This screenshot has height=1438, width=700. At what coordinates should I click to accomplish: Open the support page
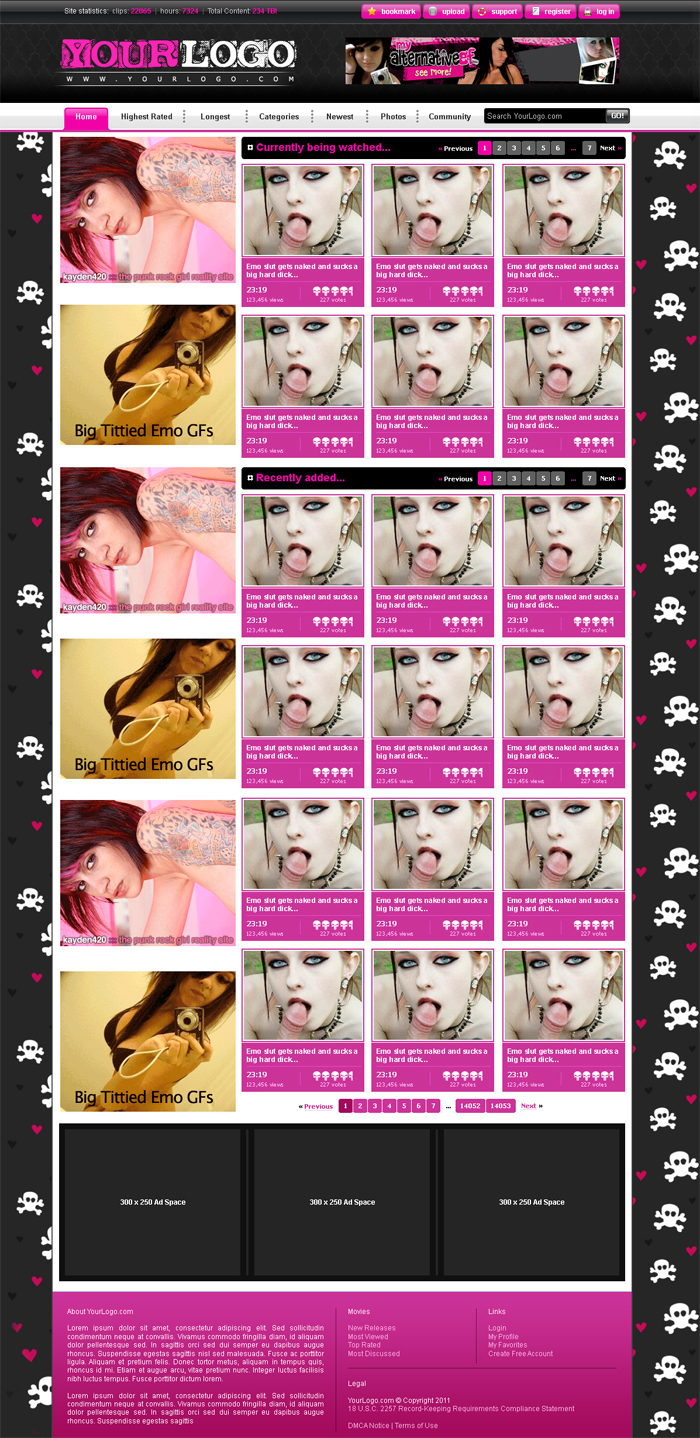click(x=497, y=12)
